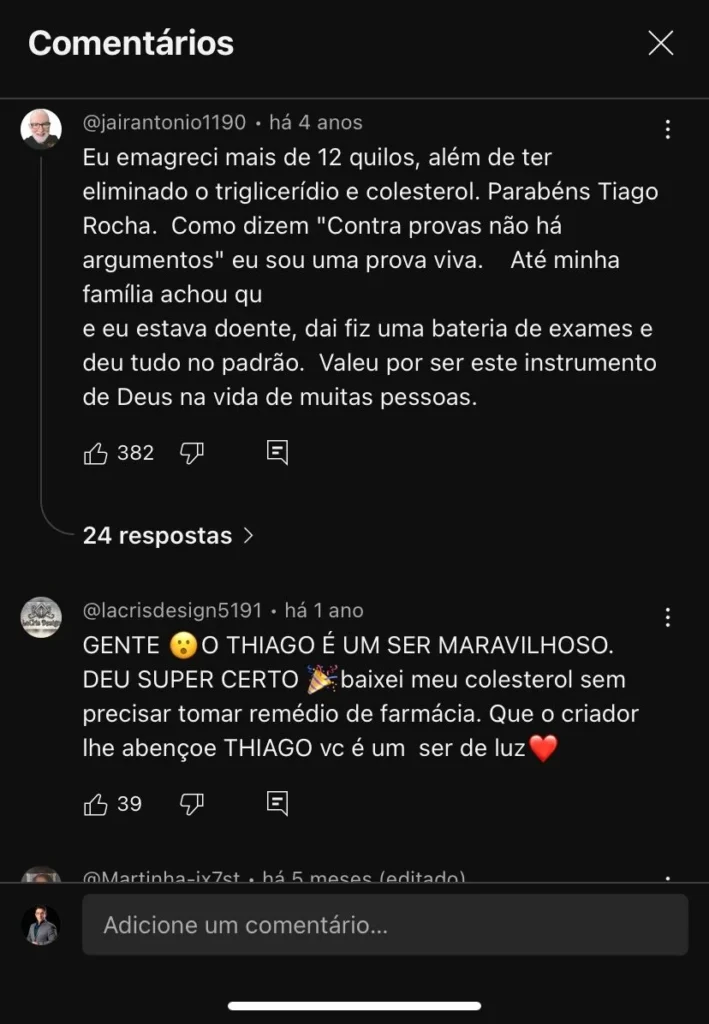
Task: Reply to lacrisdesign5191's comment
Action: point(278,804)
